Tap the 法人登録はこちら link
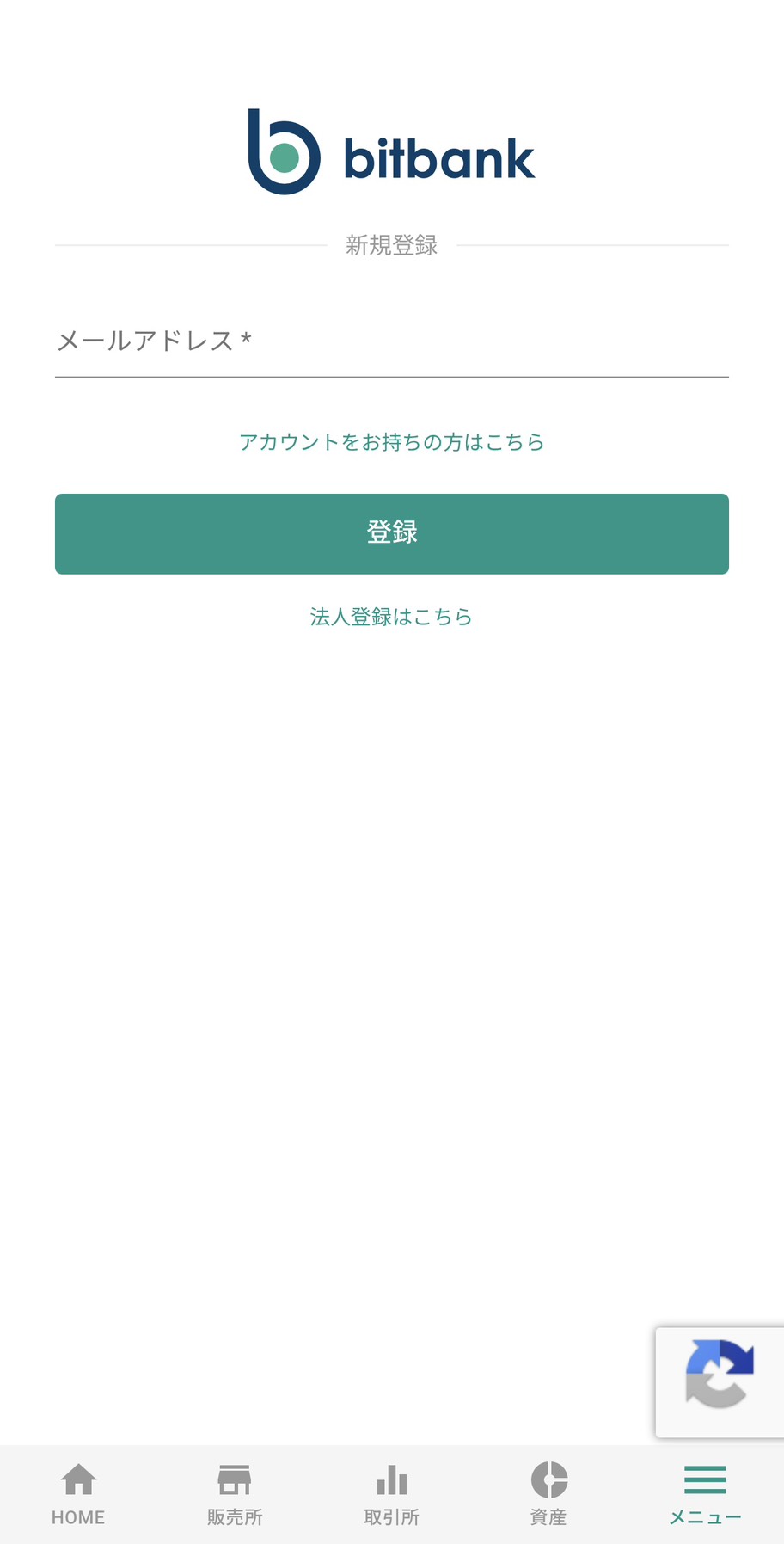 (391, 617)
